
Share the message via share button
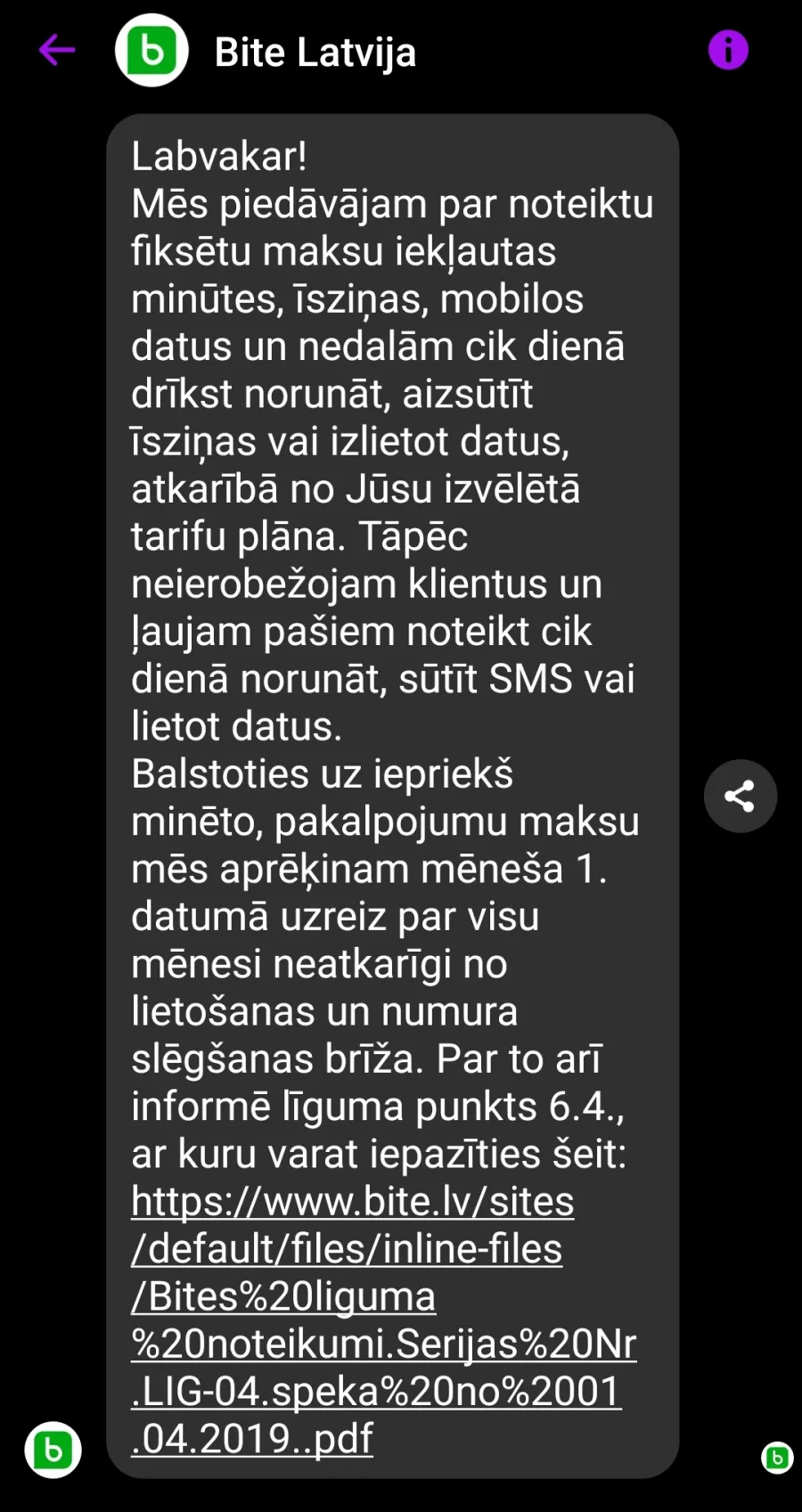click(740, 796)
